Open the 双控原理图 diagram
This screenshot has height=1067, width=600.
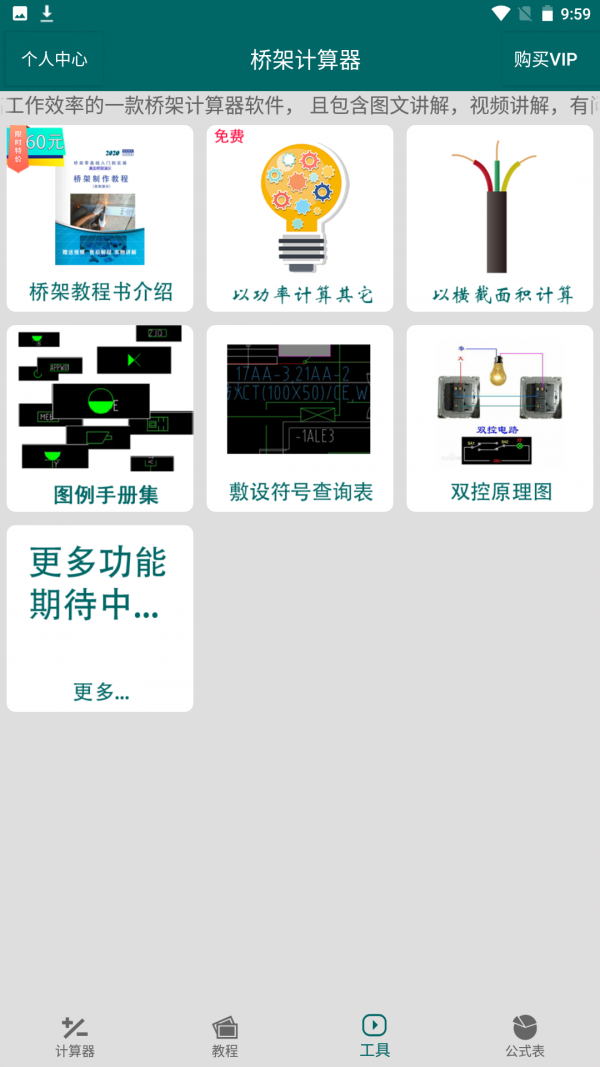[x=500, y=418]
